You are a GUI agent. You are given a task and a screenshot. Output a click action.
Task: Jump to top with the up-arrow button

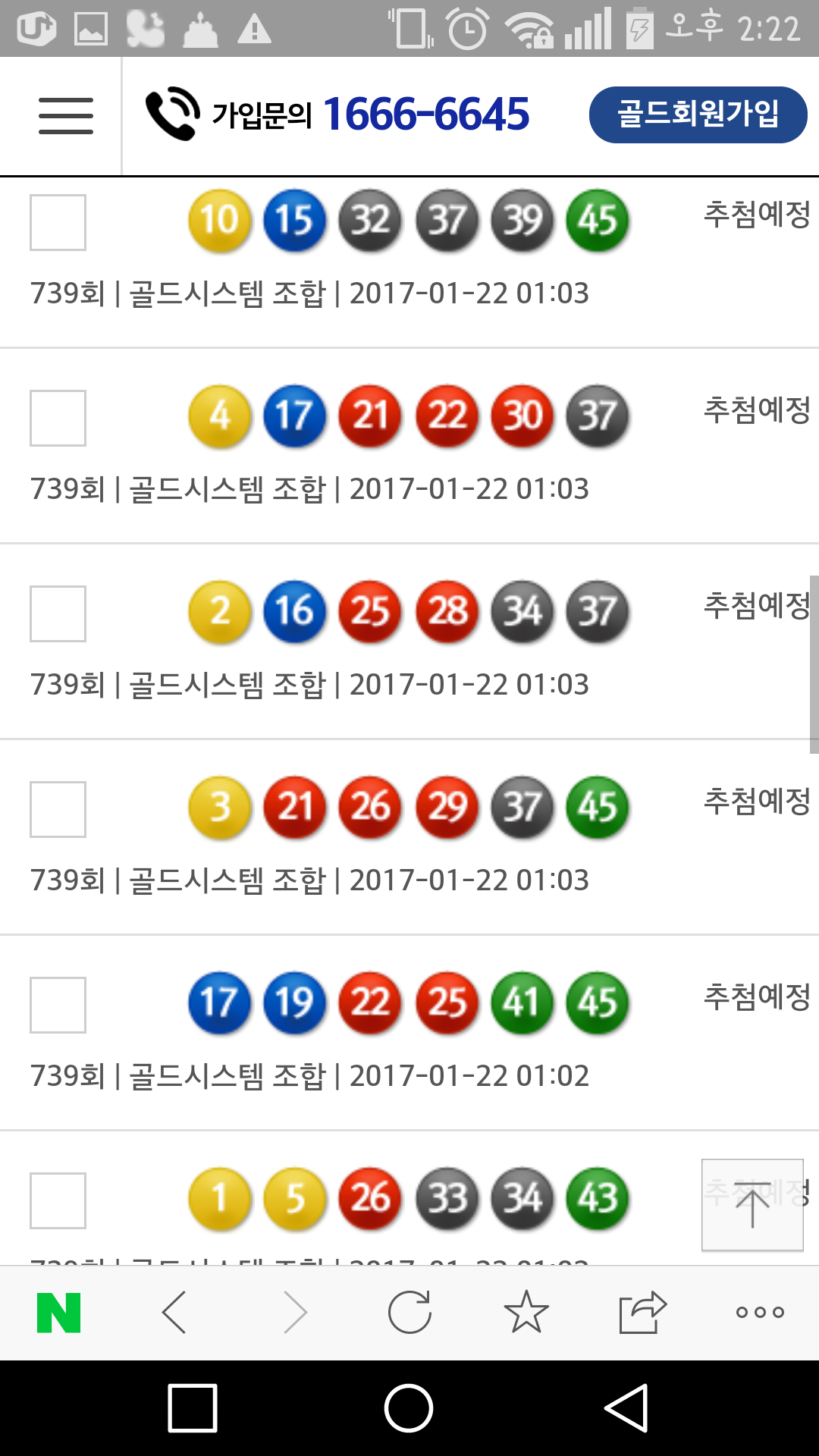752,1204
